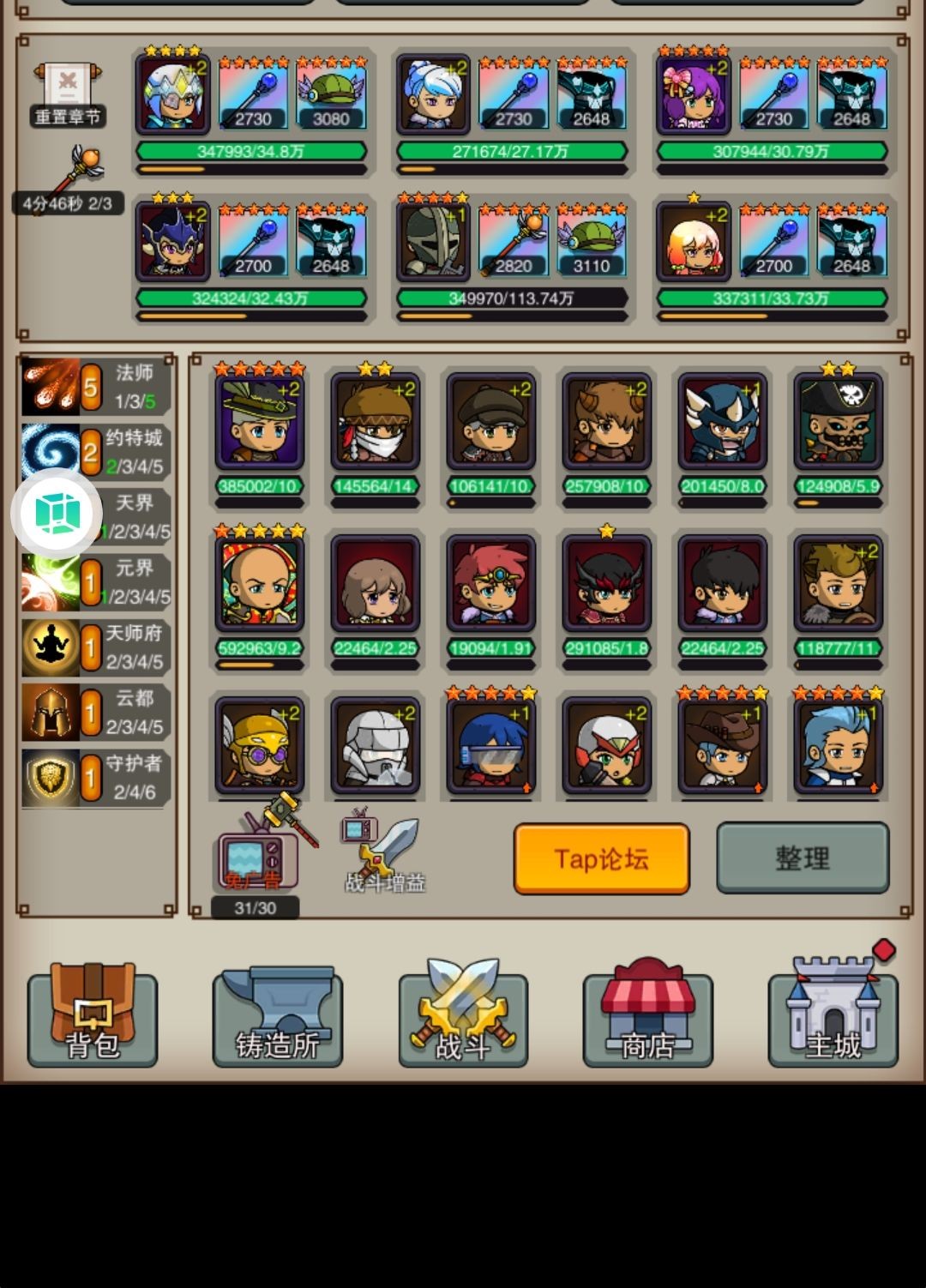Select the 守护者 guardian faction shield icon
This screenshot has height=1288, width=926.
[x=51, y=774]
